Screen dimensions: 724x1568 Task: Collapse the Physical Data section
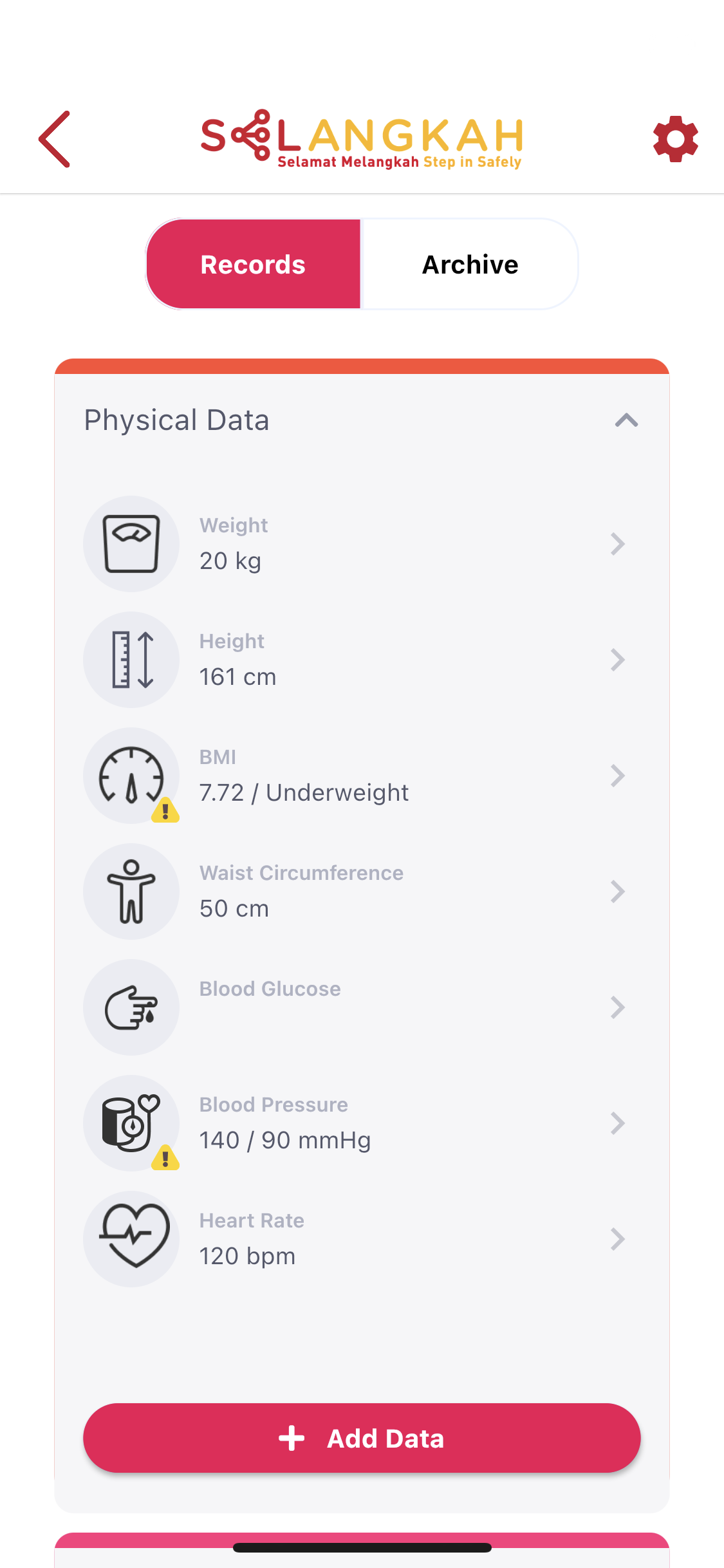(626, 420)
